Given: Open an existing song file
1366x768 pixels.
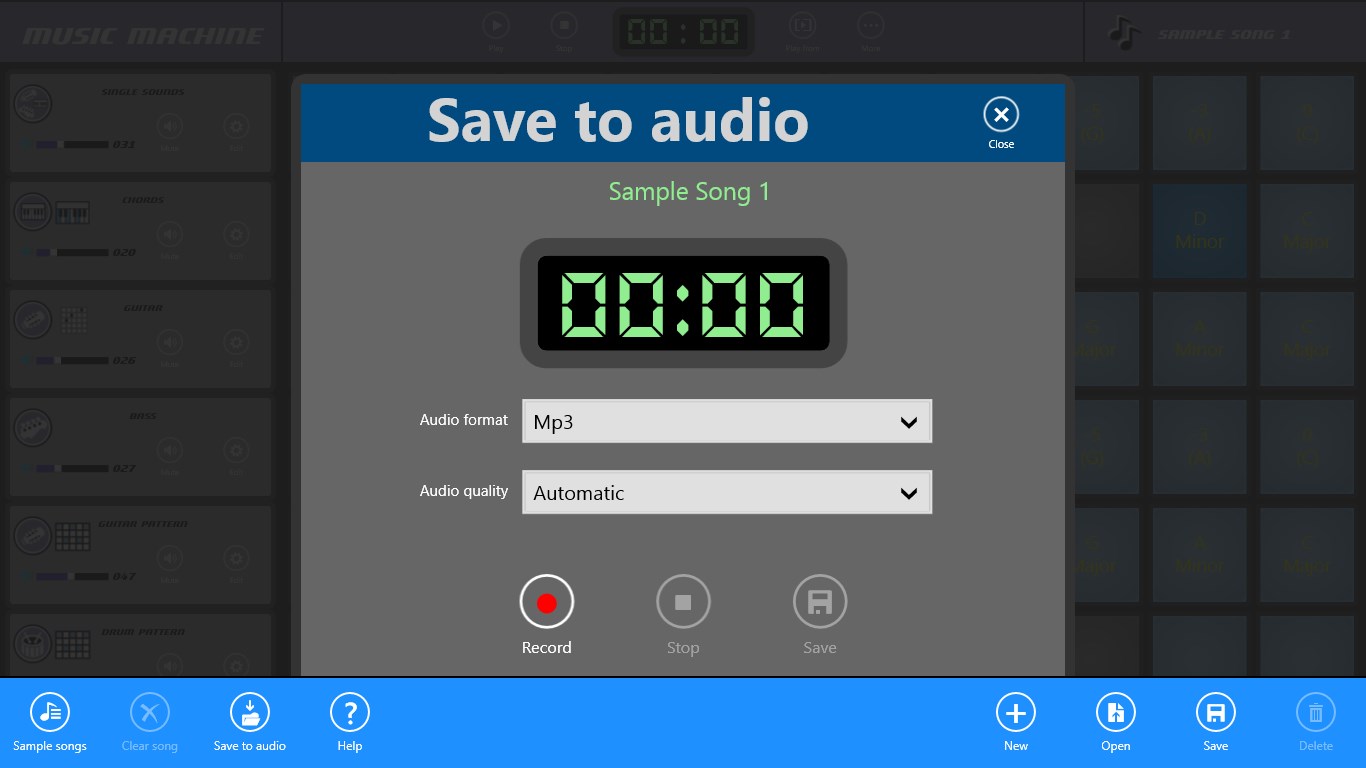Looking at the screenshot, I should coord(1115,714).
